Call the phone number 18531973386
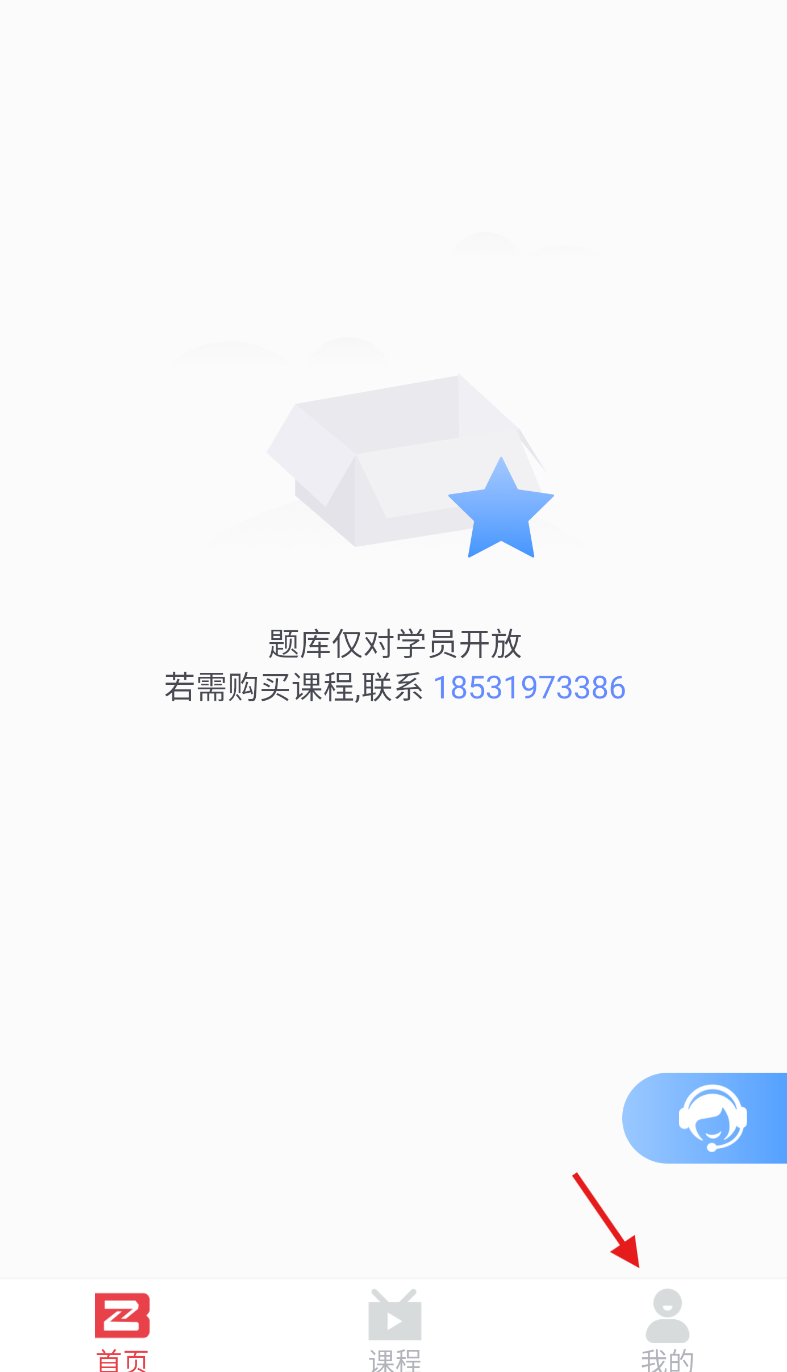The width and height of the screenshot is (787, 1372). 529,688
